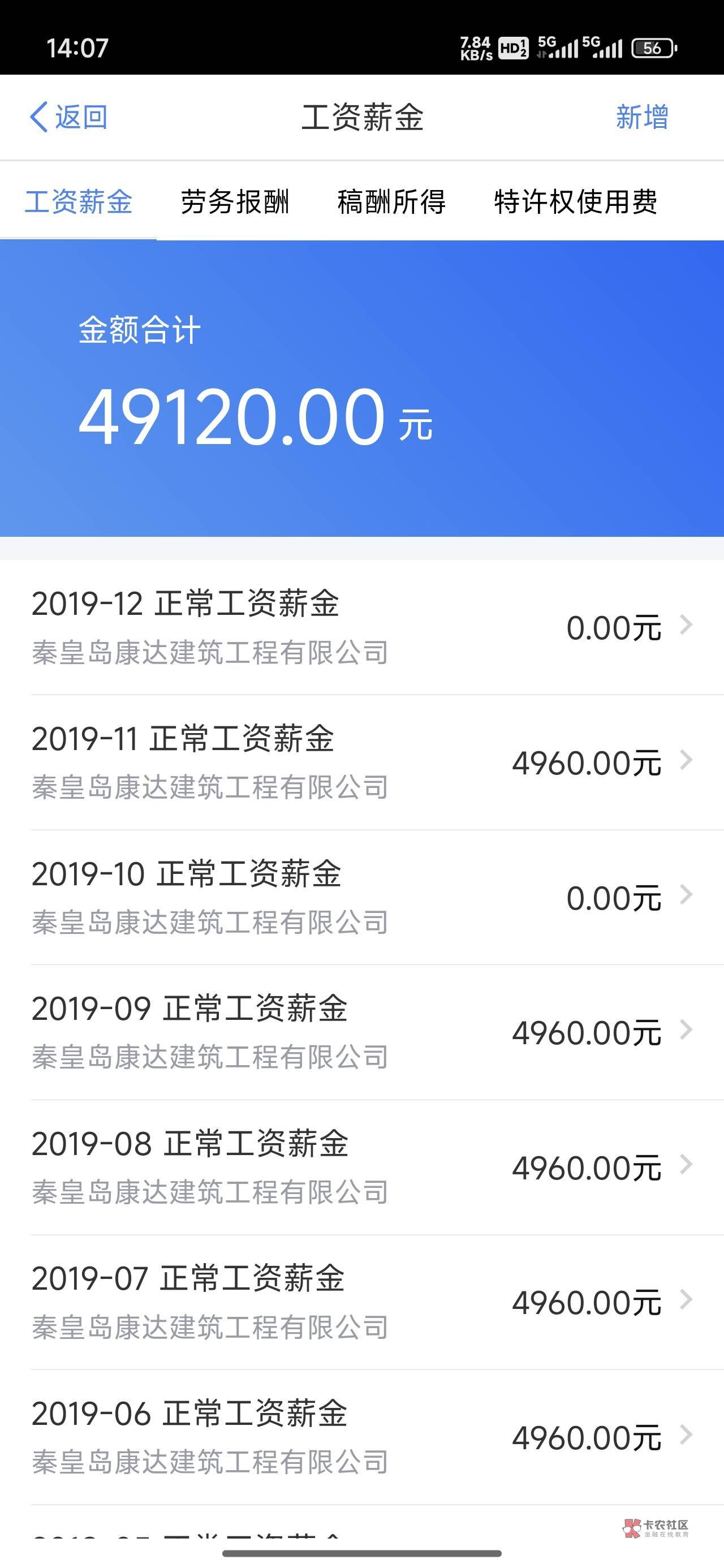The width and height of the screenshot is (724, 1568).
Task: Go back using the 返回 button
Action: 68,117
